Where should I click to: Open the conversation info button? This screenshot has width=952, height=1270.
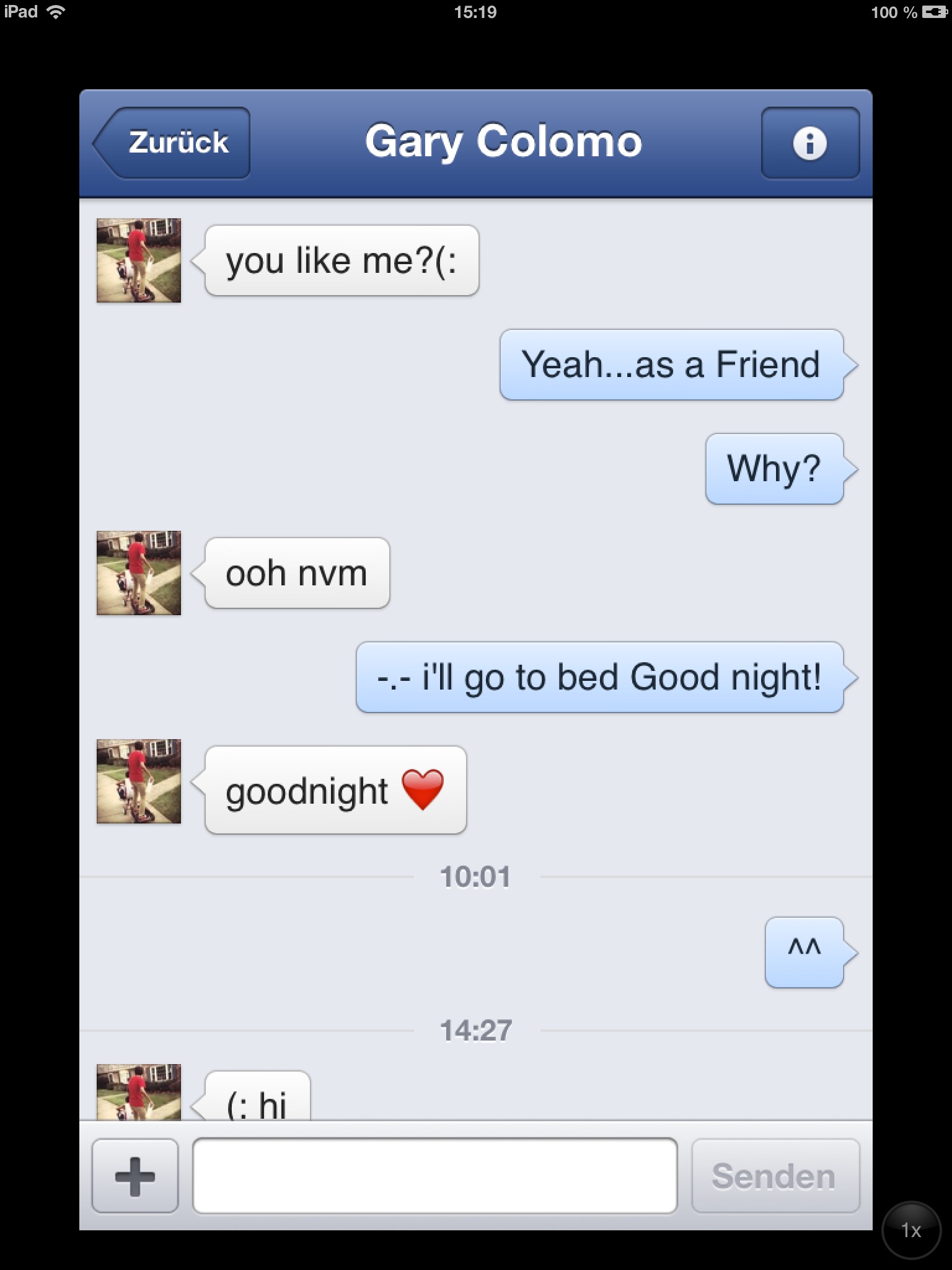[809, 143]
